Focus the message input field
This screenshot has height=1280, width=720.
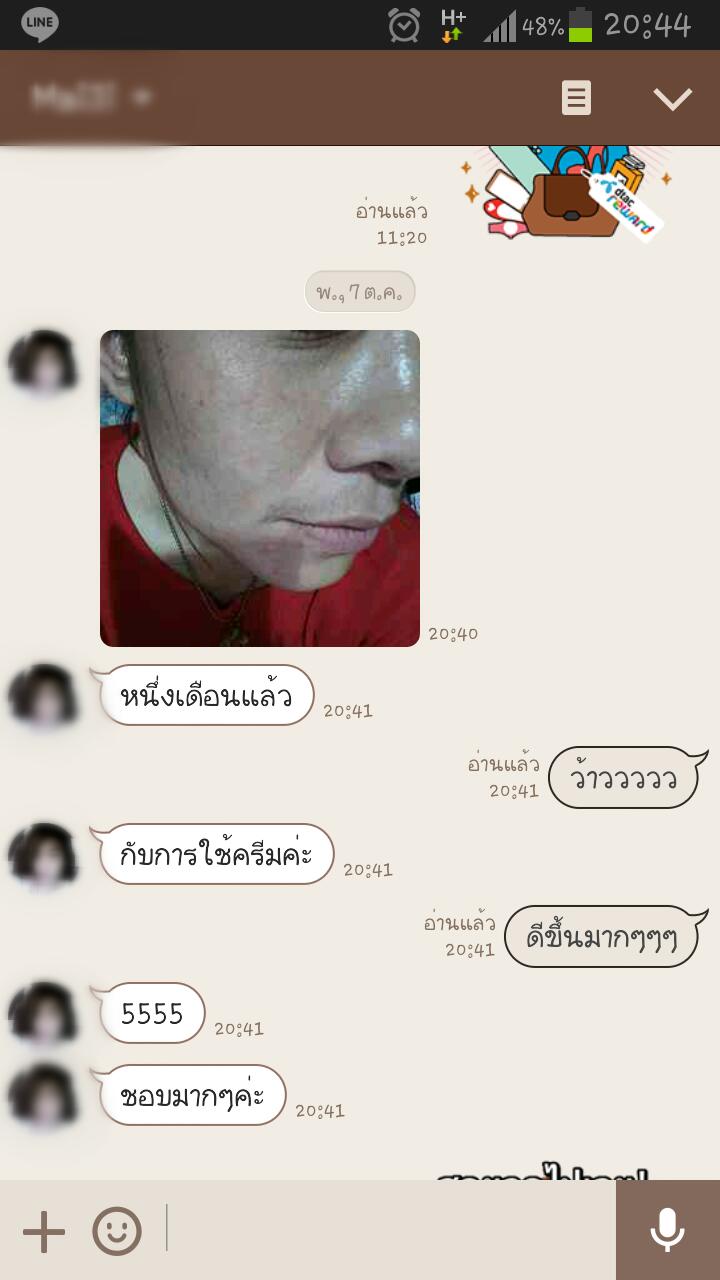point(390,1230)
